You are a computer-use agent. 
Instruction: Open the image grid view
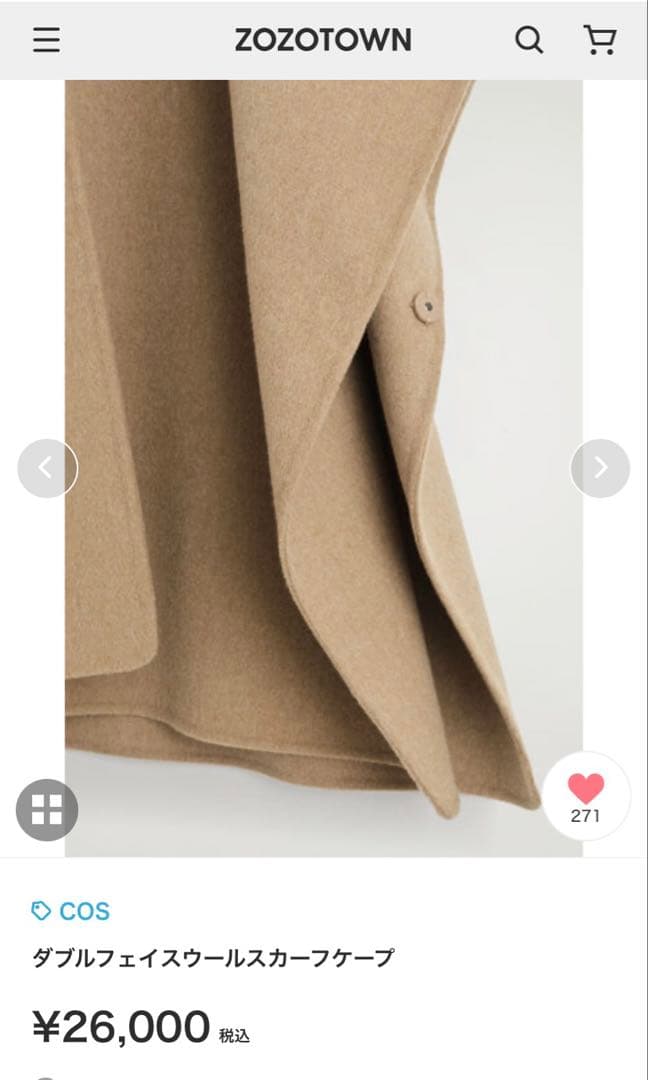[47, 809]
